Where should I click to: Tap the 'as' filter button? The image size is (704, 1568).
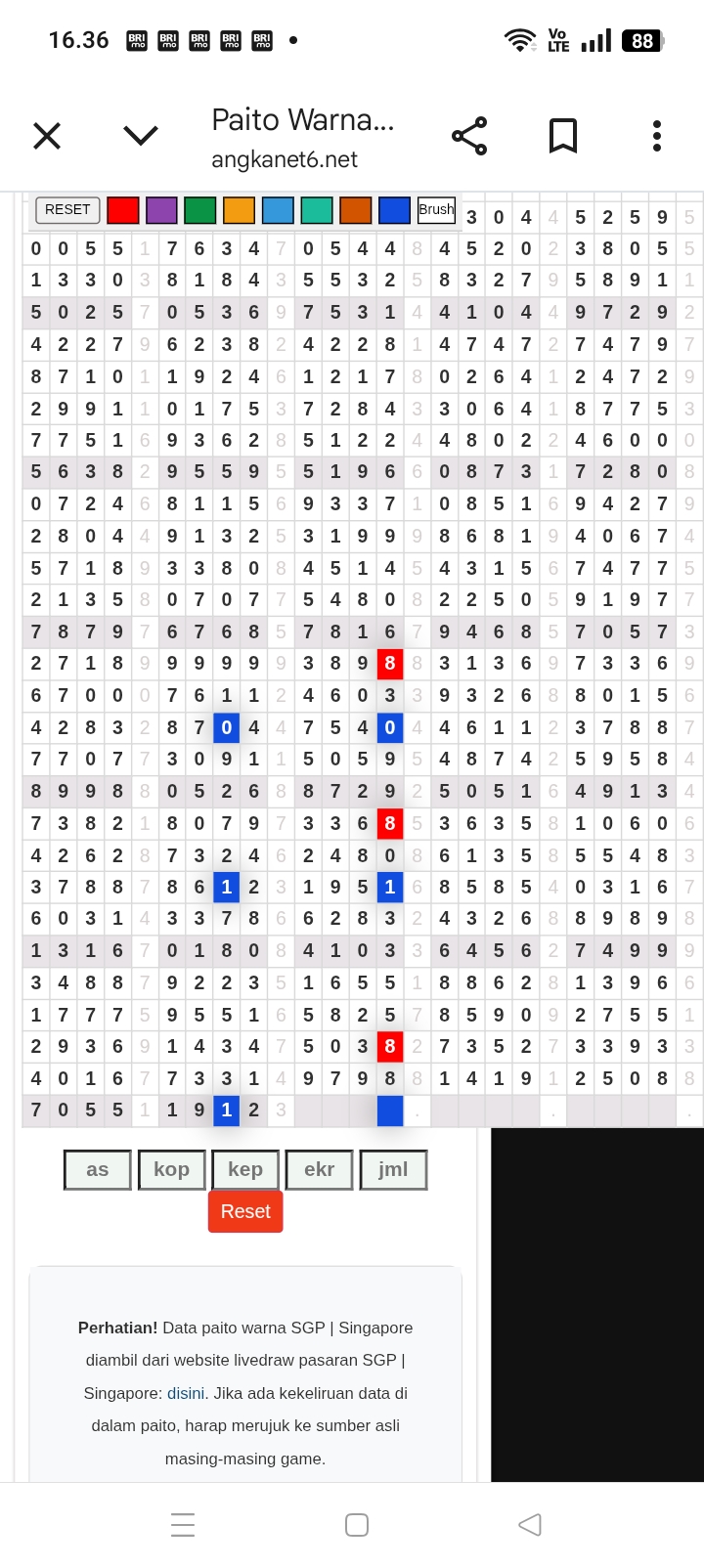click(x=98, y=1170)
